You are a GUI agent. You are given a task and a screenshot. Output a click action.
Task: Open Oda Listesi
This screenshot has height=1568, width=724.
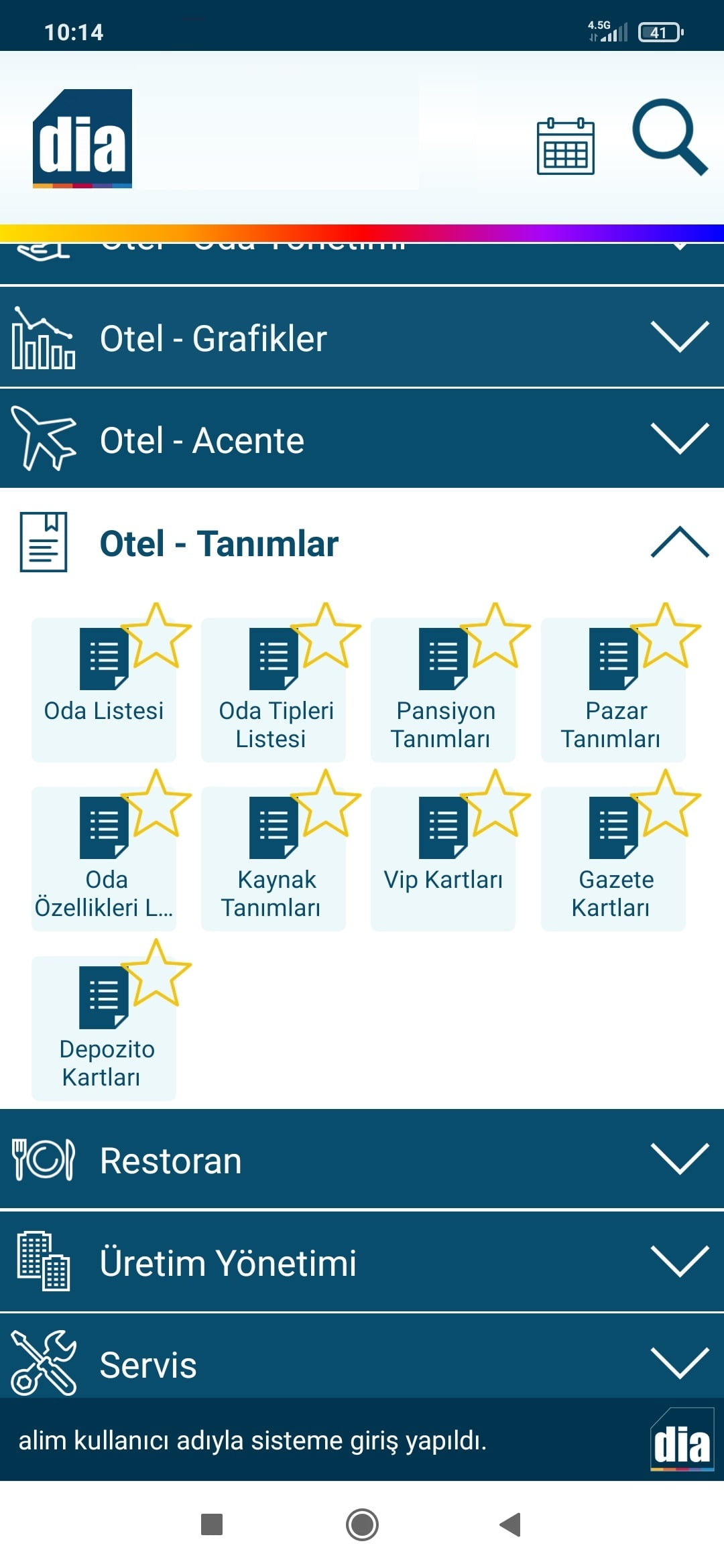104,690
